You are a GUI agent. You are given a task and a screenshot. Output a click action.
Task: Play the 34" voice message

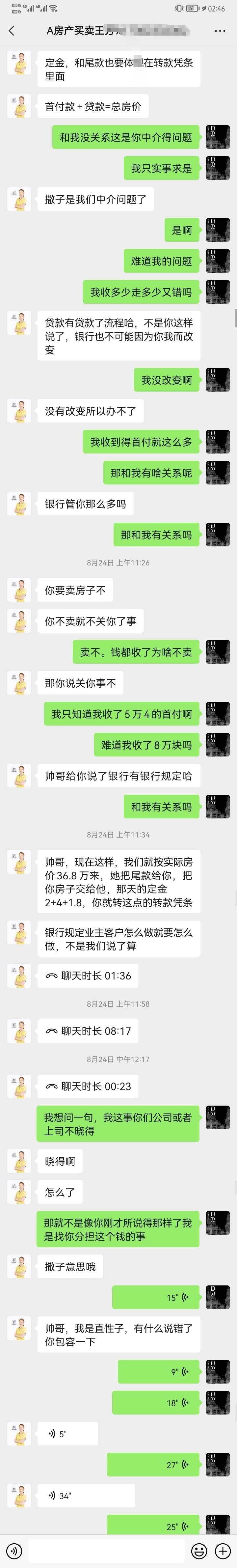pyautogui.click(x=86, y=1495)
